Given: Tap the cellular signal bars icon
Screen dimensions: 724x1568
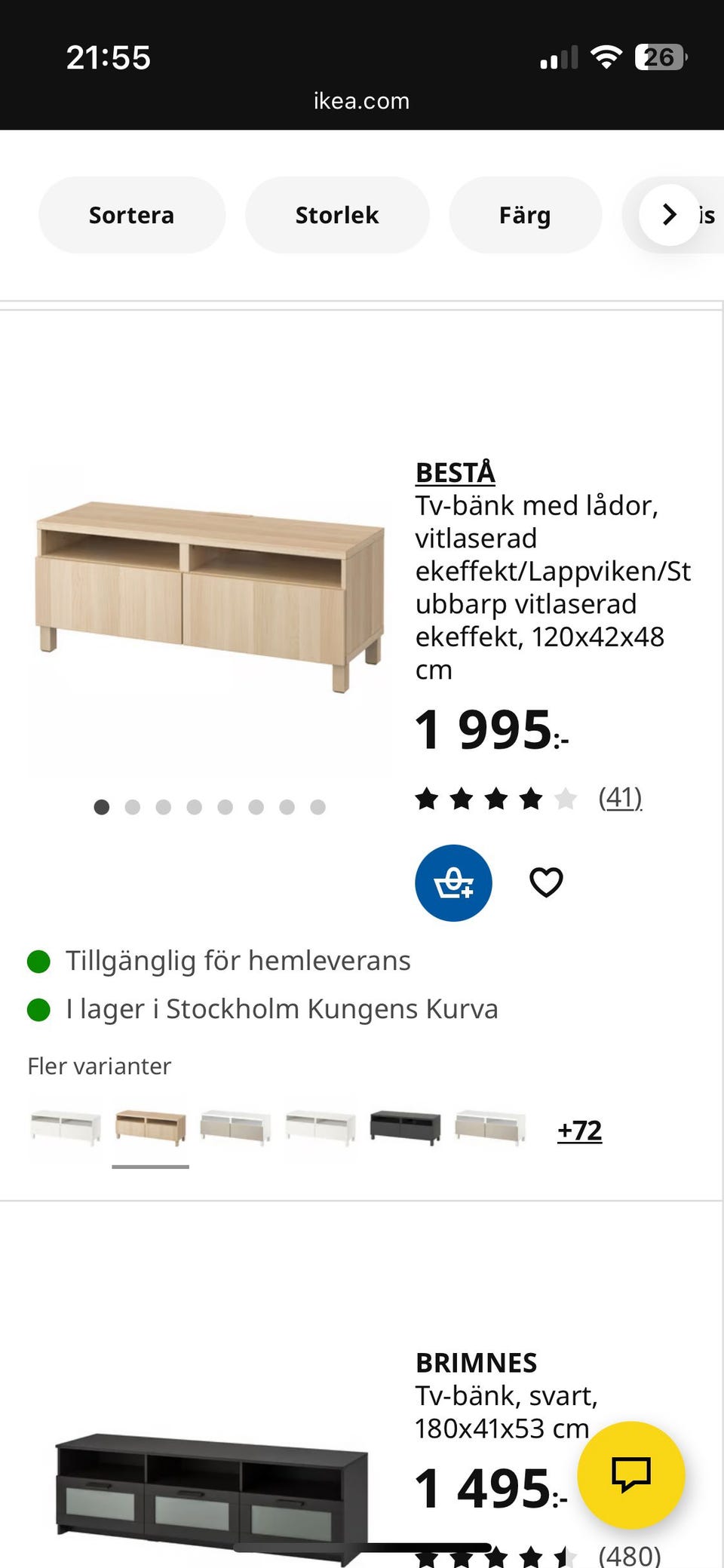Looking at the screenshot, I should click(557, 55).
